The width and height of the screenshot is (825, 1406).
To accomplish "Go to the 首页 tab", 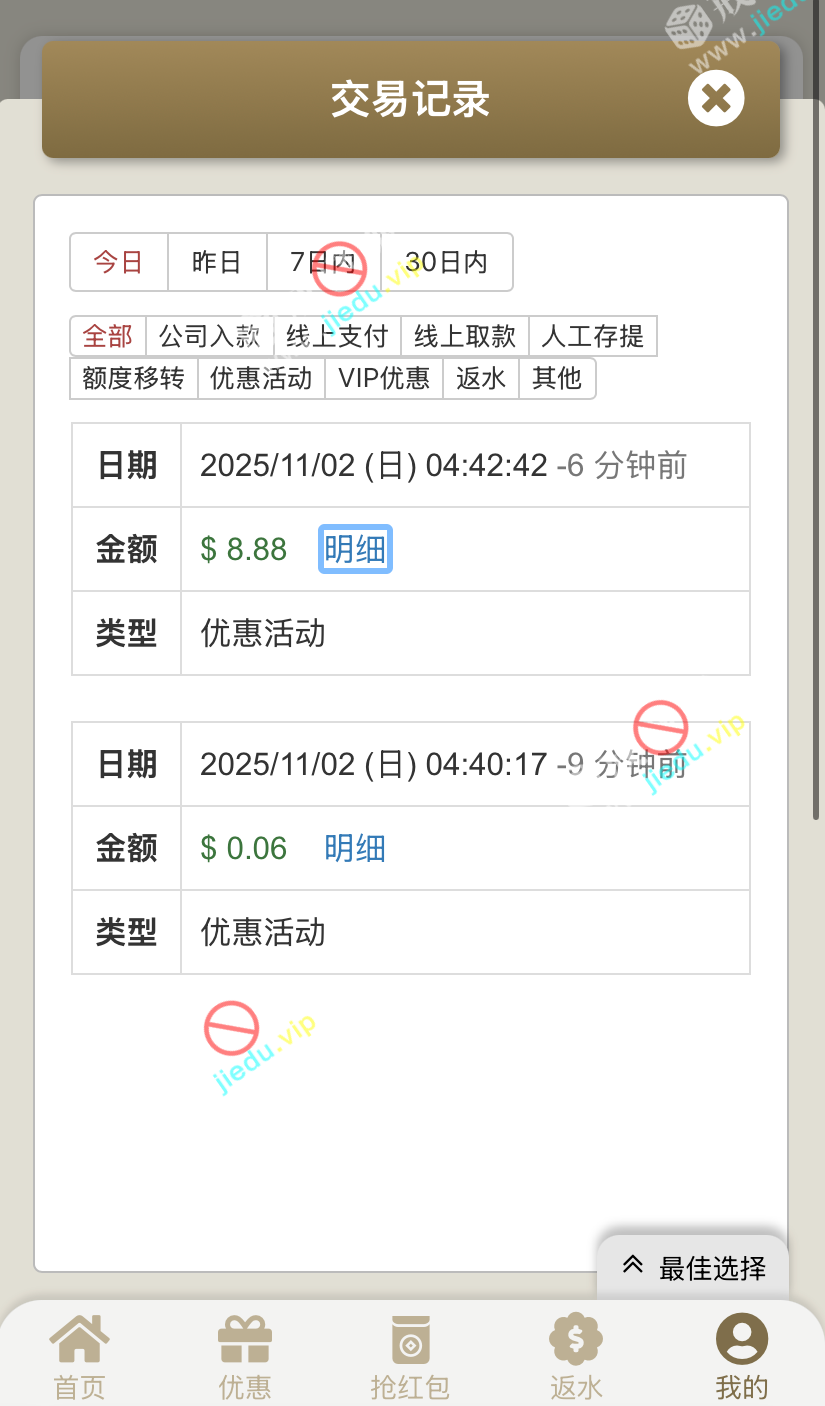I will pos(79,1357).
